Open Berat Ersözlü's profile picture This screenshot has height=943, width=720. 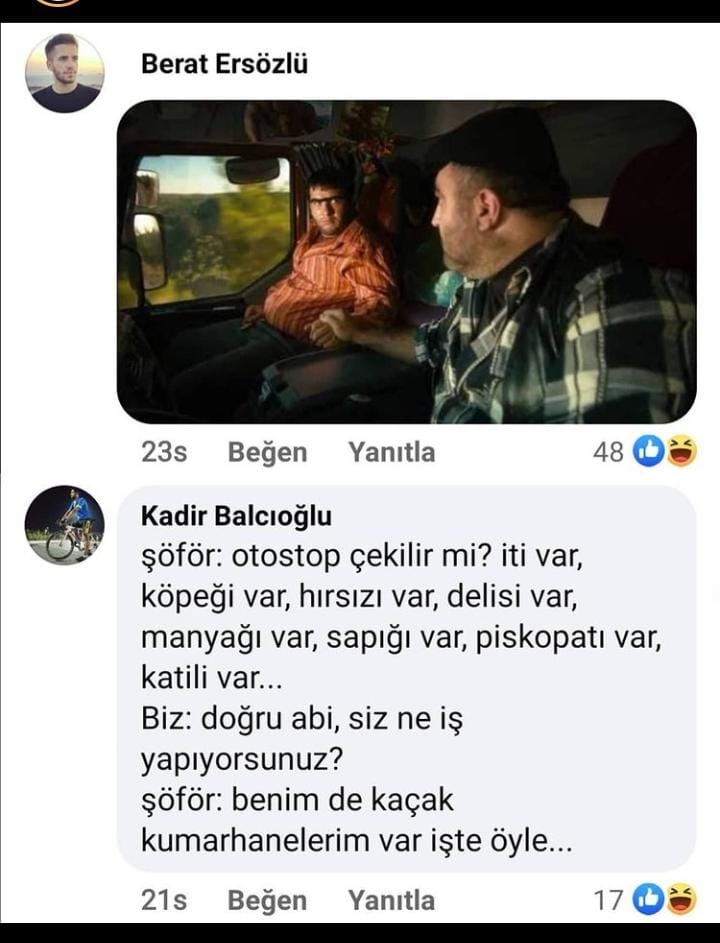coord(65,73)
